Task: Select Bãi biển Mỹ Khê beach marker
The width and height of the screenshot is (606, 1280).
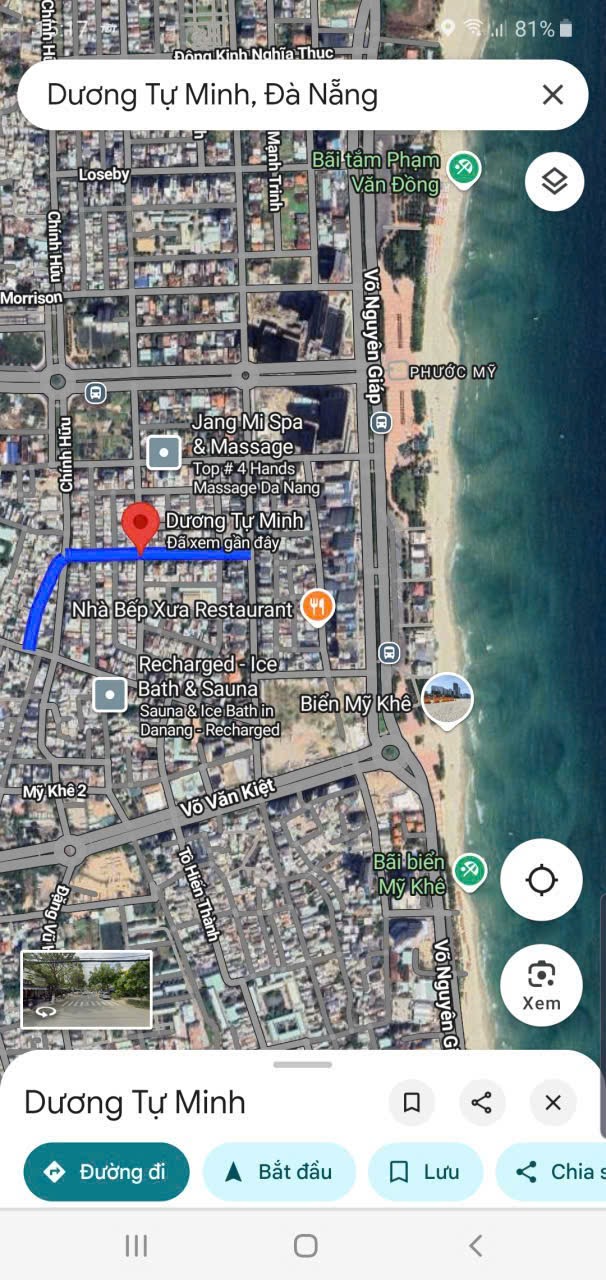Action: click(x=467, y=868)
